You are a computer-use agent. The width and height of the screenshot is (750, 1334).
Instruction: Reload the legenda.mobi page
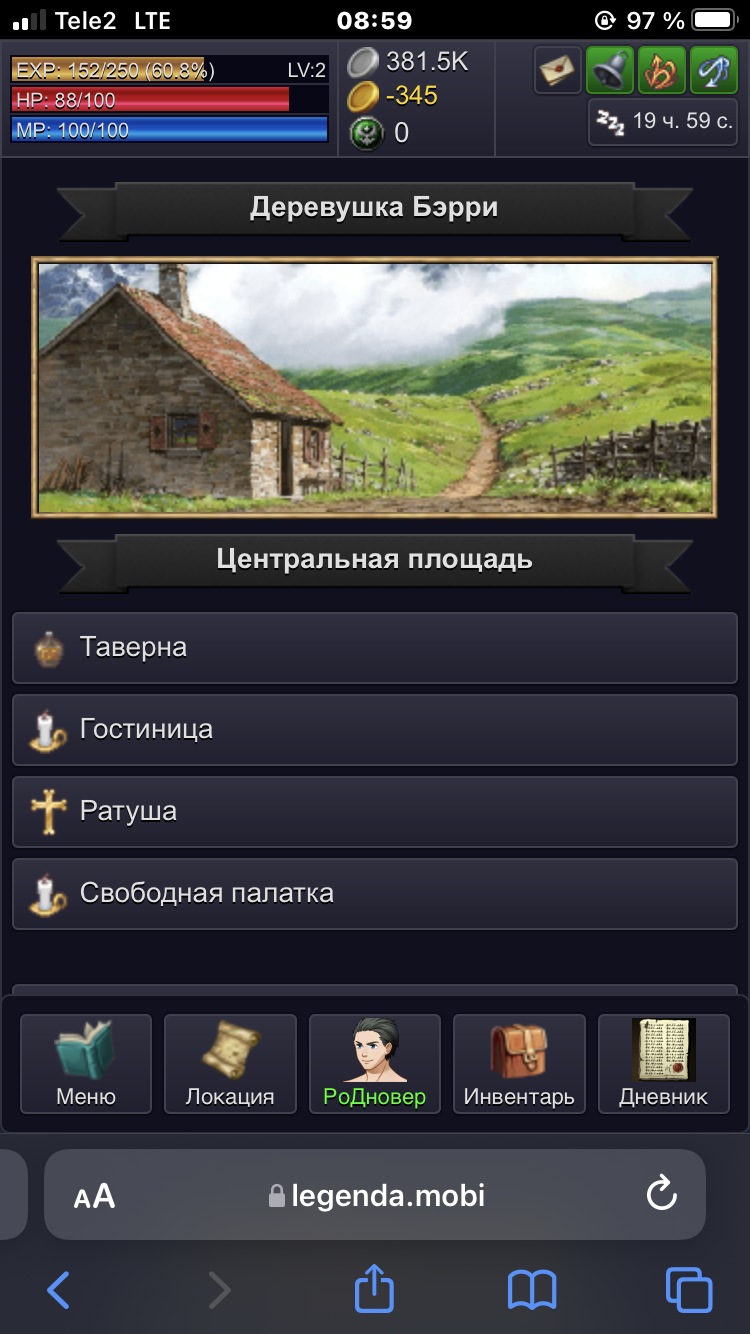(661, 1194)
